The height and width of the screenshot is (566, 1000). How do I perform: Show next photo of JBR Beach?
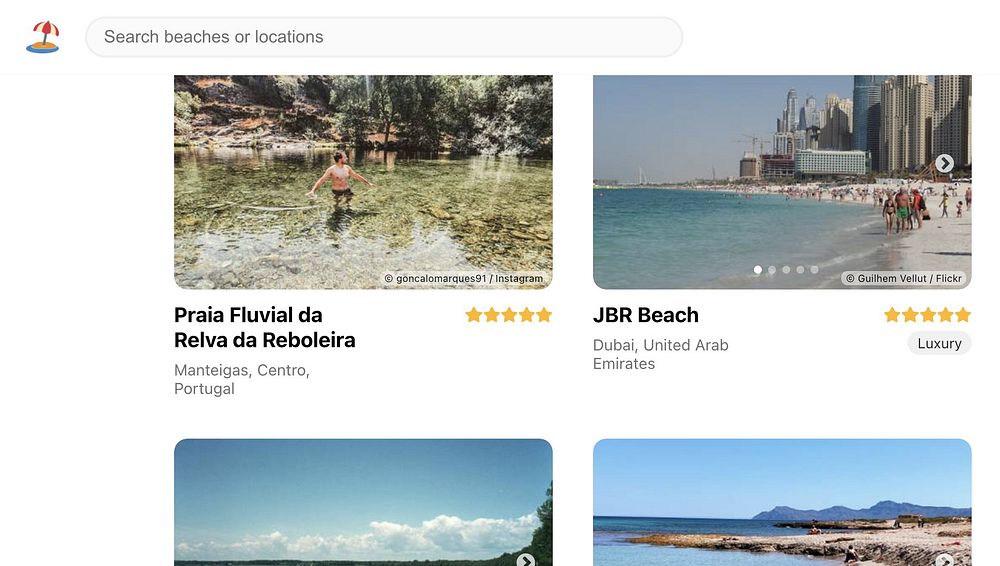(944, 163)
